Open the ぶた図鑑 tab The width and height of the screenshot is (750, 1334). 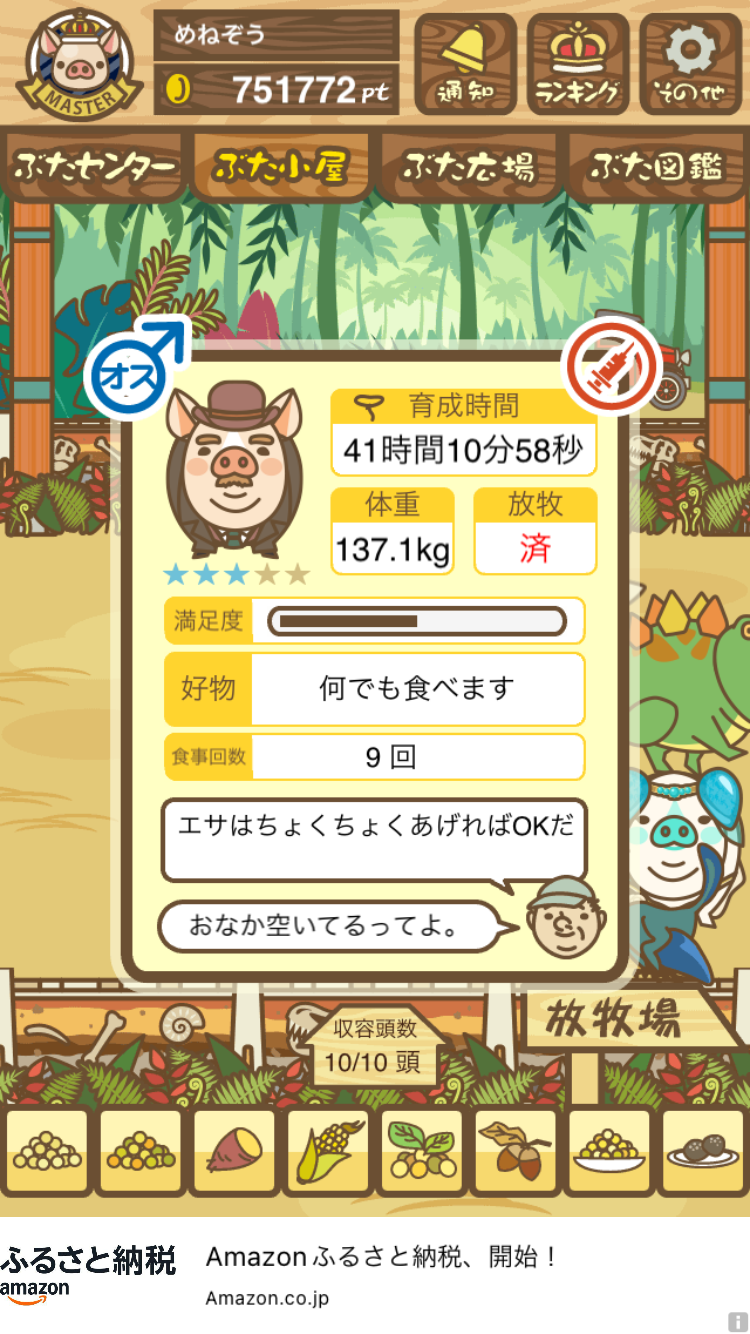(x=656, y=167)
